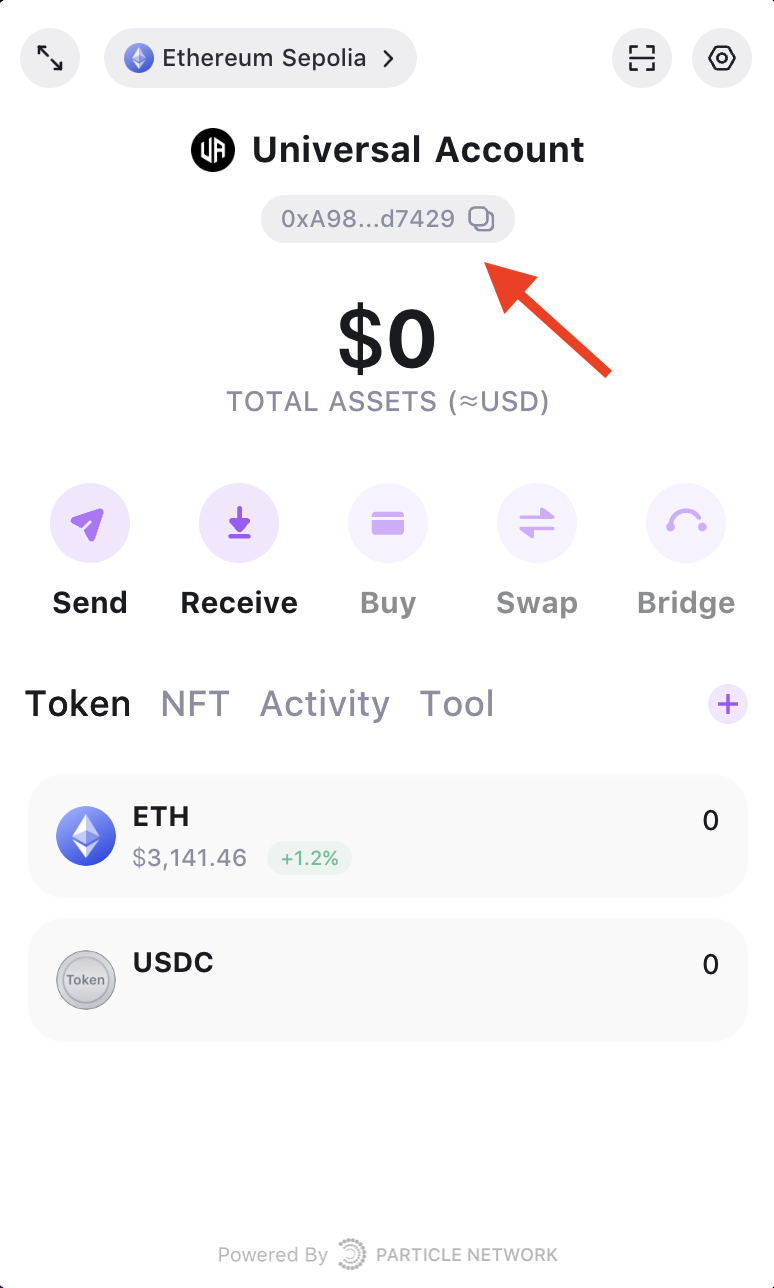Screen dimensions: 774x1288
Task: Open the USDC token row
Action: pyautogui.click(x=387, y=980)
